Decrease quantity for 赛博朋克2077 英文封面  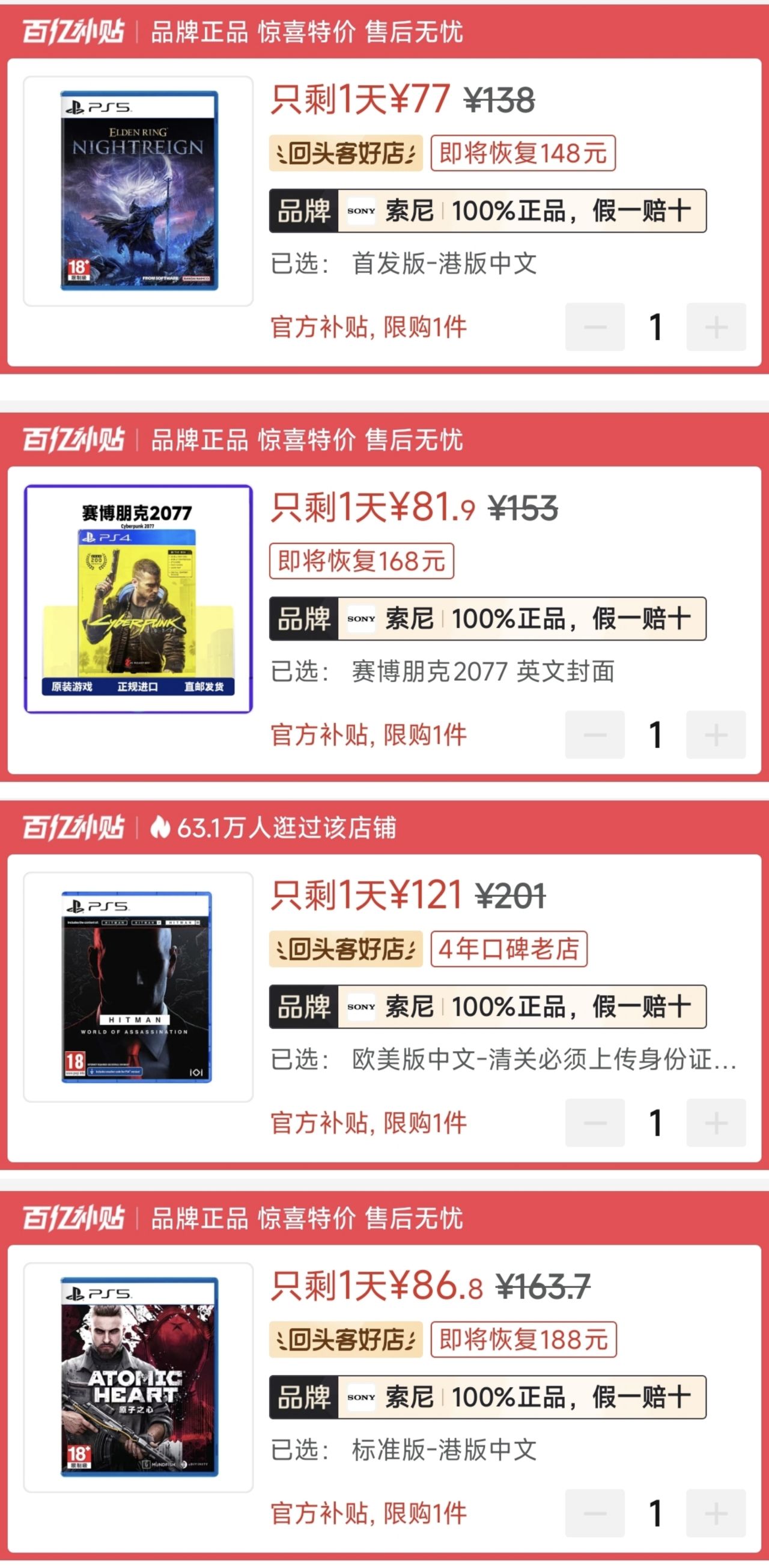(595, 734)
